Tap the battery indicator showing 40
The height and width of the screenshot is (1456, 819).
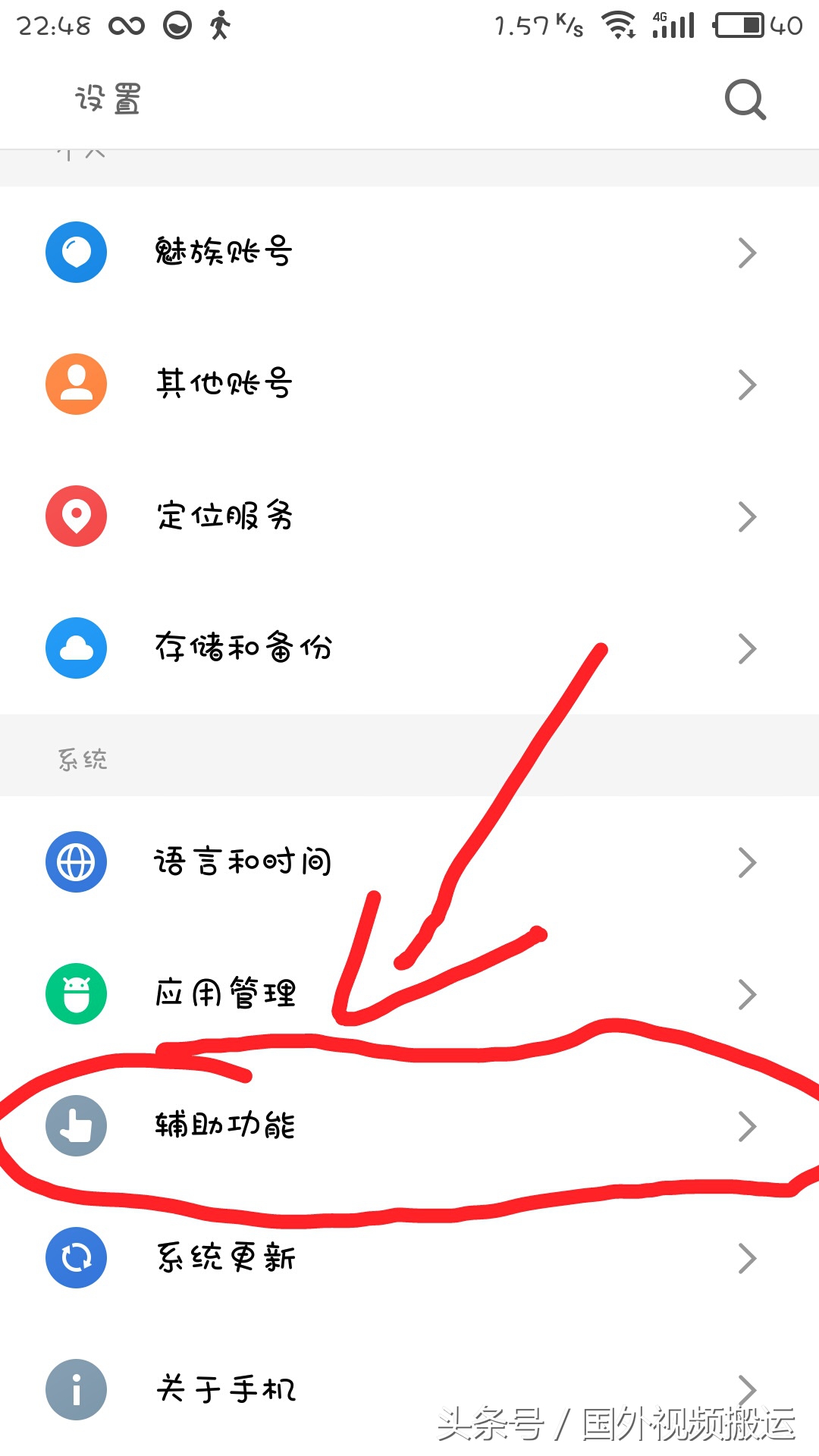pos(739,25)
